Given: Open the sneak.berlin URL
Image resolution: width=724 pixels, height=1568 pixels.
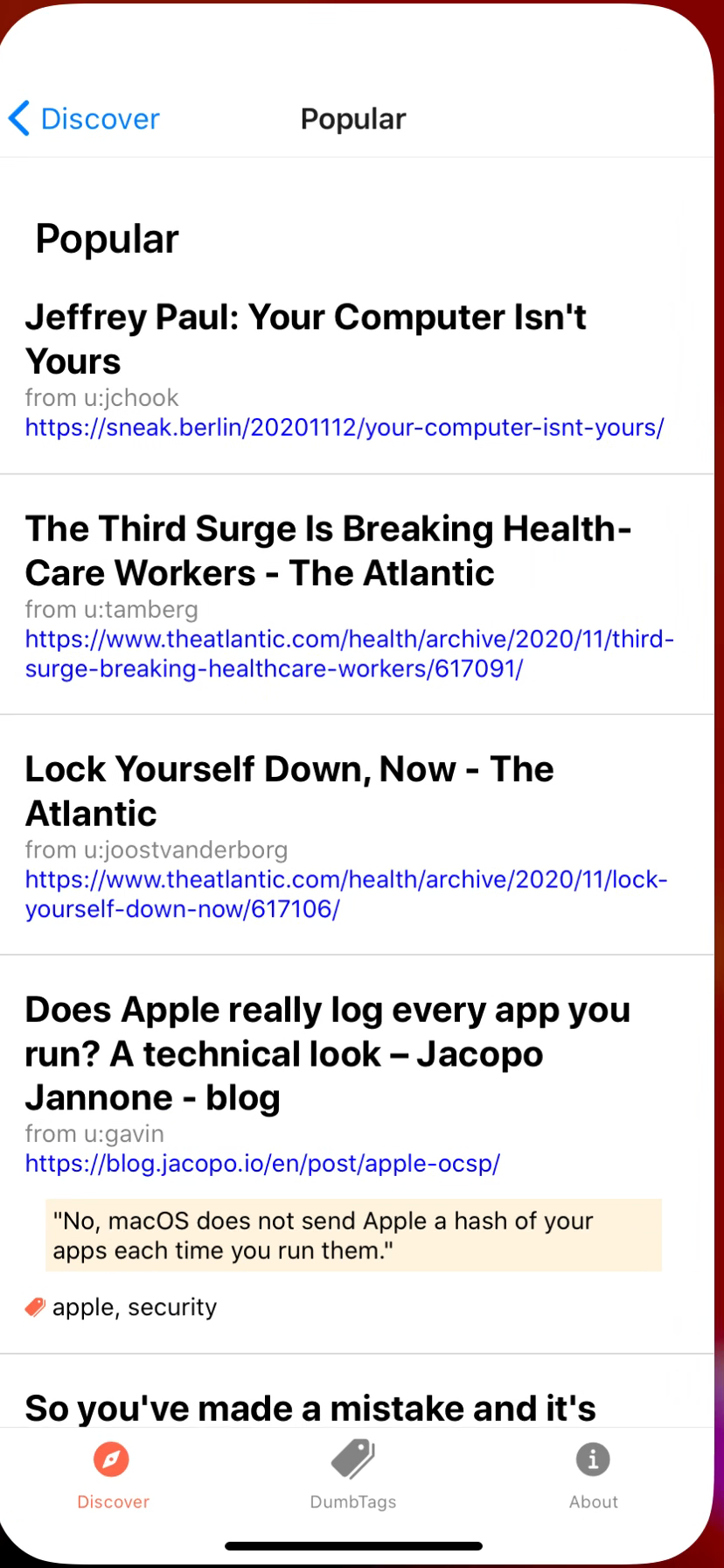Looking at the screenshot, I should pyautogui.click(x=345, y=428).
